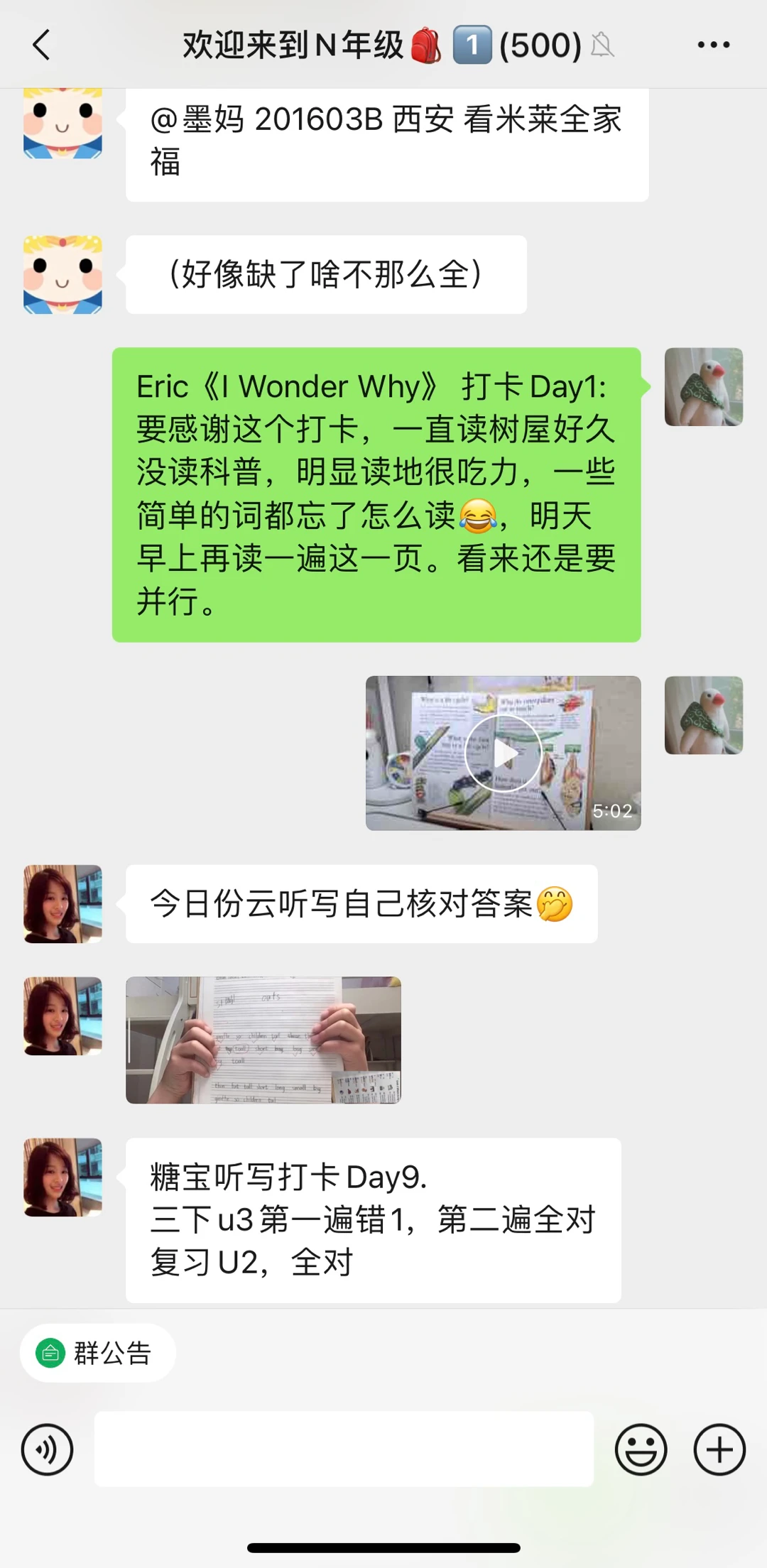The image size is (767, 1568).
Task: Open the emoji picker
Action: pyautogui.click(x=641, y=1449)
